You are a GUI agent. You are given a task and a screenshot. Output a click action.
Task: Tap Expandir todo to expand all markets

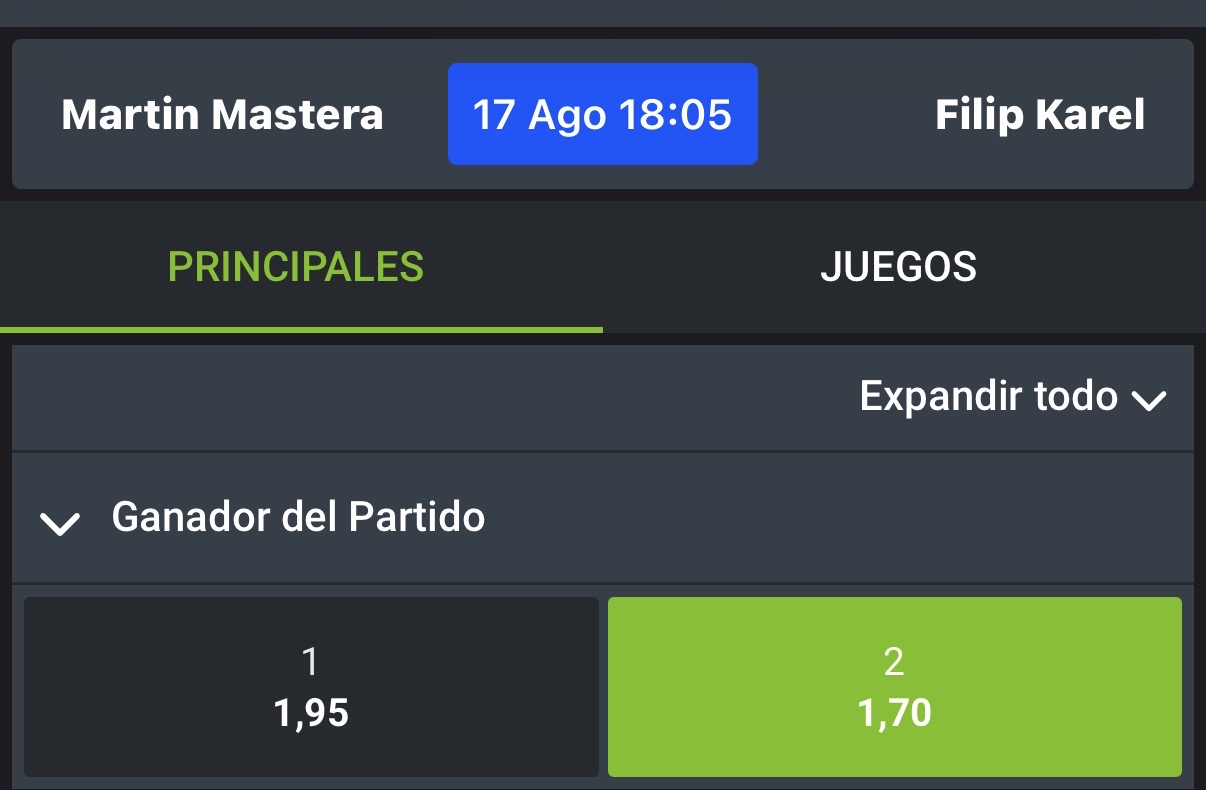pyautogui.click(x=1013, y=398)
